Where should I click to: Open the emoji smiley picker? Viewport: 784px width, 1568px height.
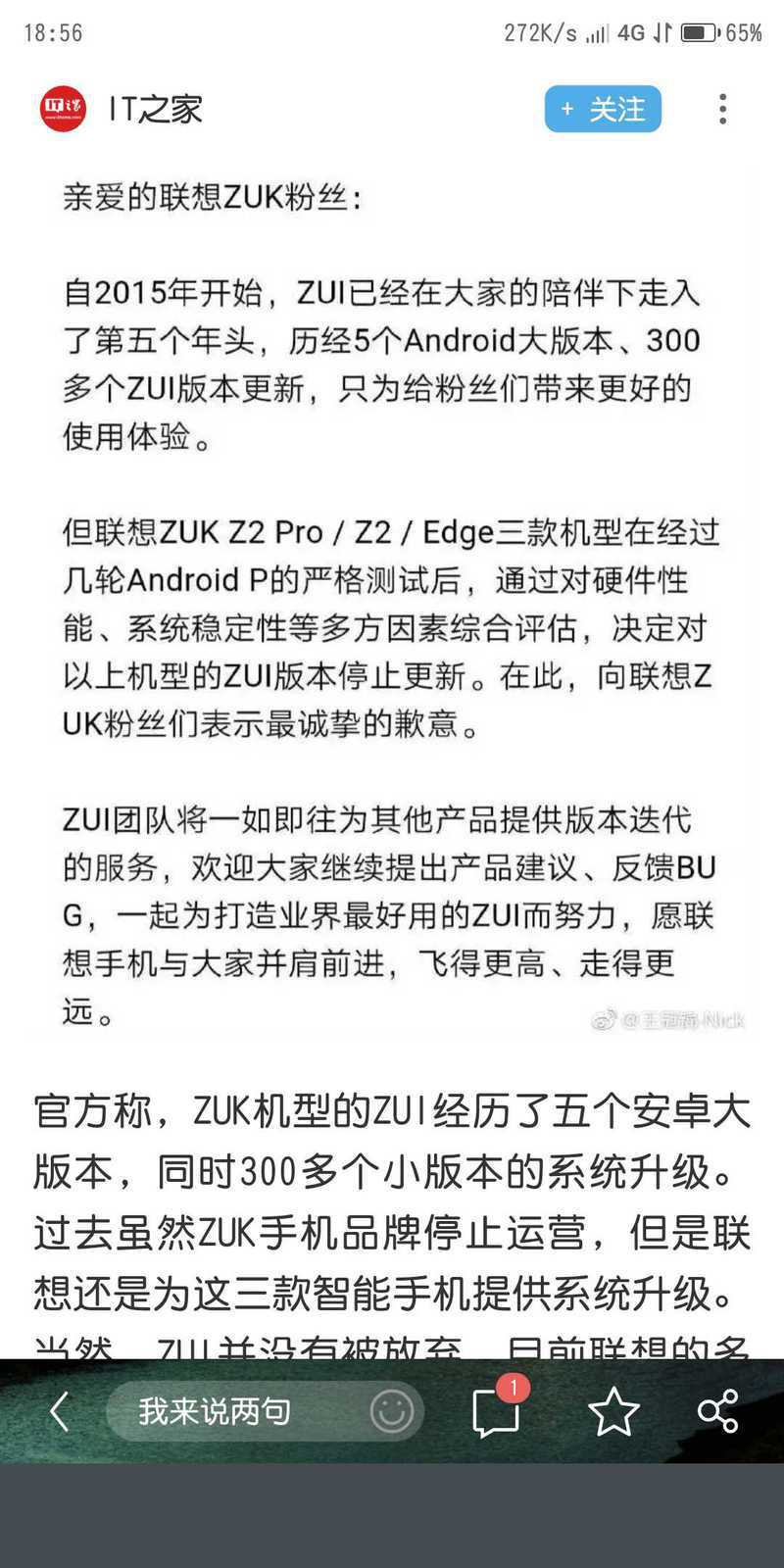click(391, 1411)
